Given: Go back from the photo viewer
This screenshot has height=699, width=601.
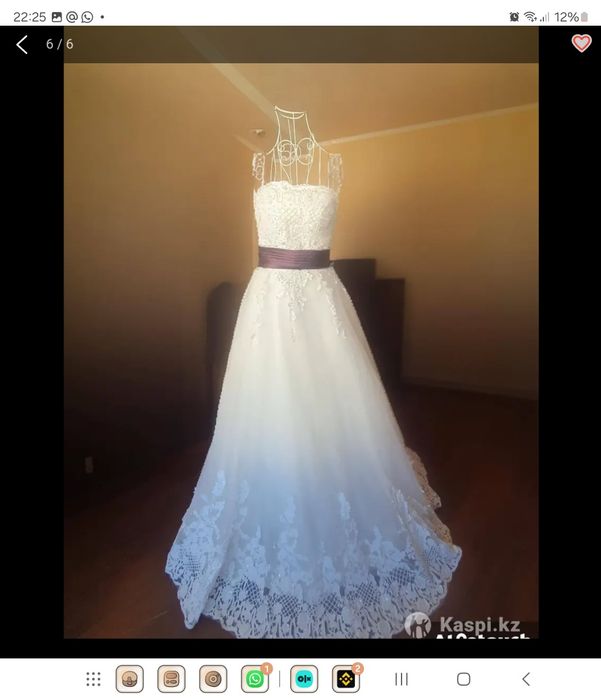Looking at the screenshot, I should [22, 44].
